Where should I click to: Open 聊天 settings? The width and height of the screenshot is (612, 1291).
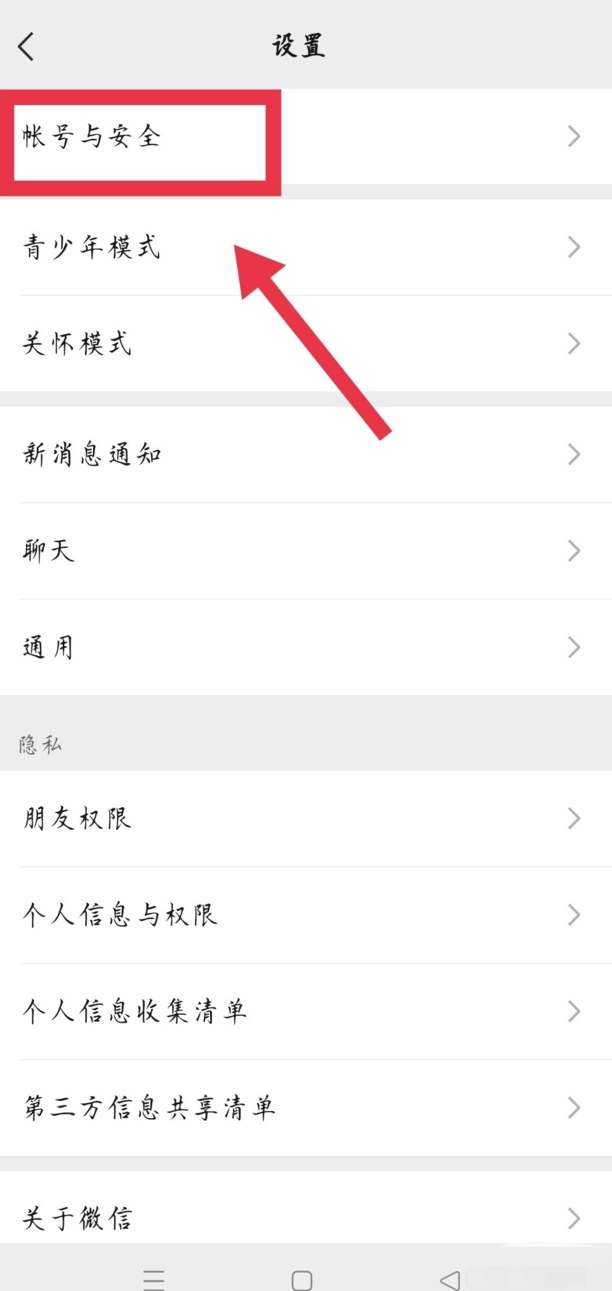pos(306,551)
